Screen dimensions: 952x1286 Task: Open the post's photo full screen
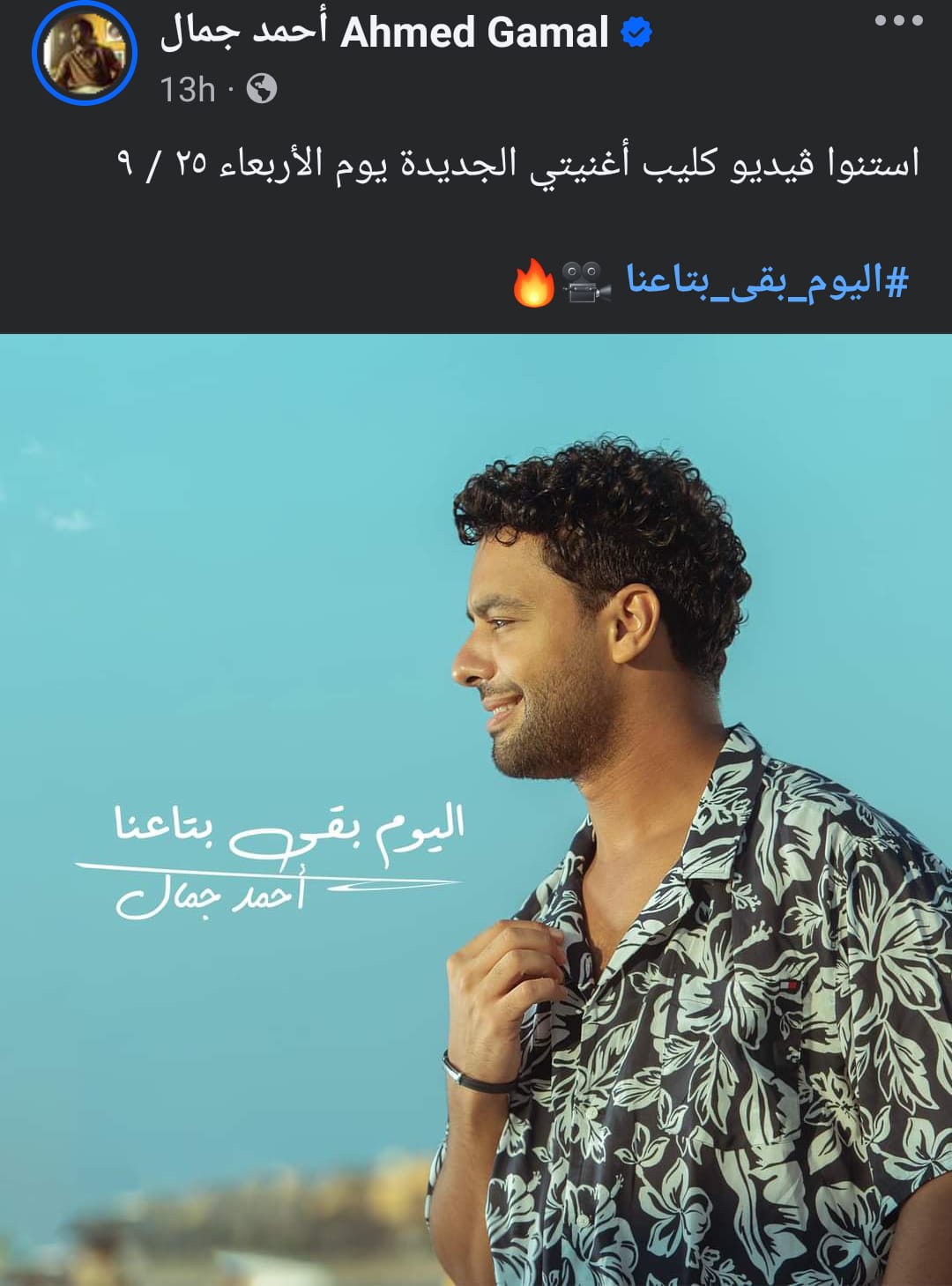point(476,809)
